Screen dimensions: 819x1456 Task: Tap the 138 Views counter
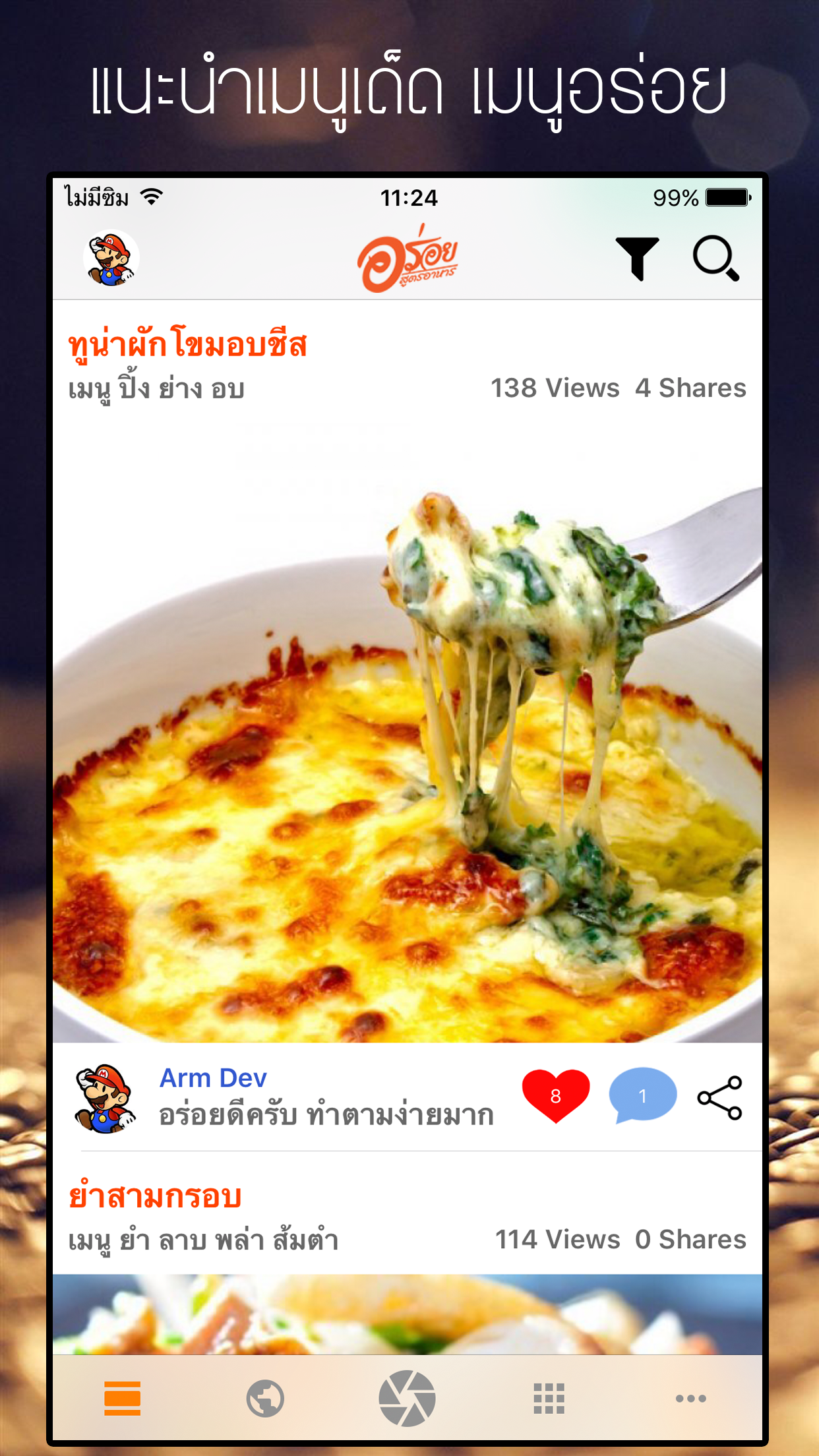click(556, 389)
